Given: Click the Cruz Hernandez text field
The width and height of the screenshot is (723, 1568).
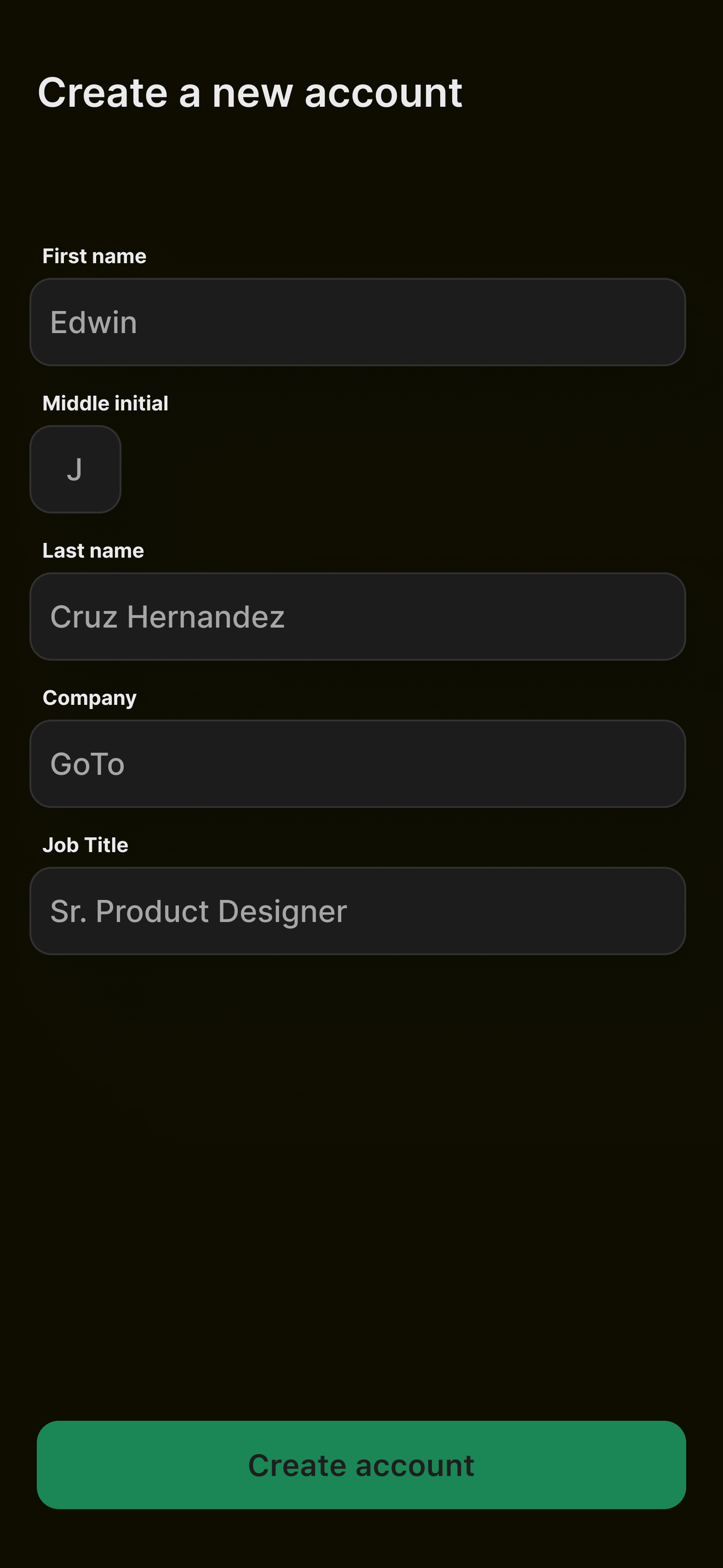Looking at the screenshot, I should click(167, 616).
